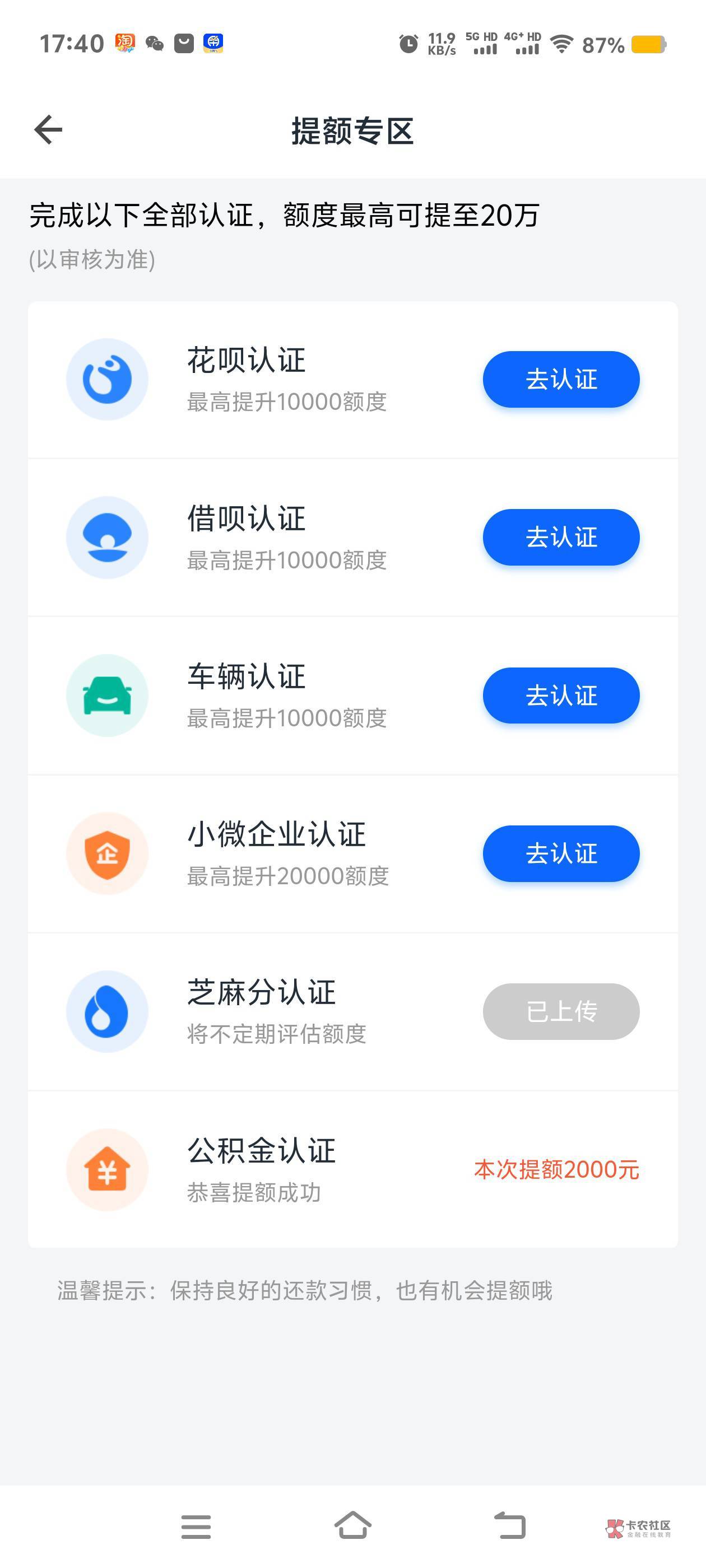The width and height of the screenshot is (706, 1568).
Task: Begin 小微企业认证 via 去认证
Action: [560, 853]
